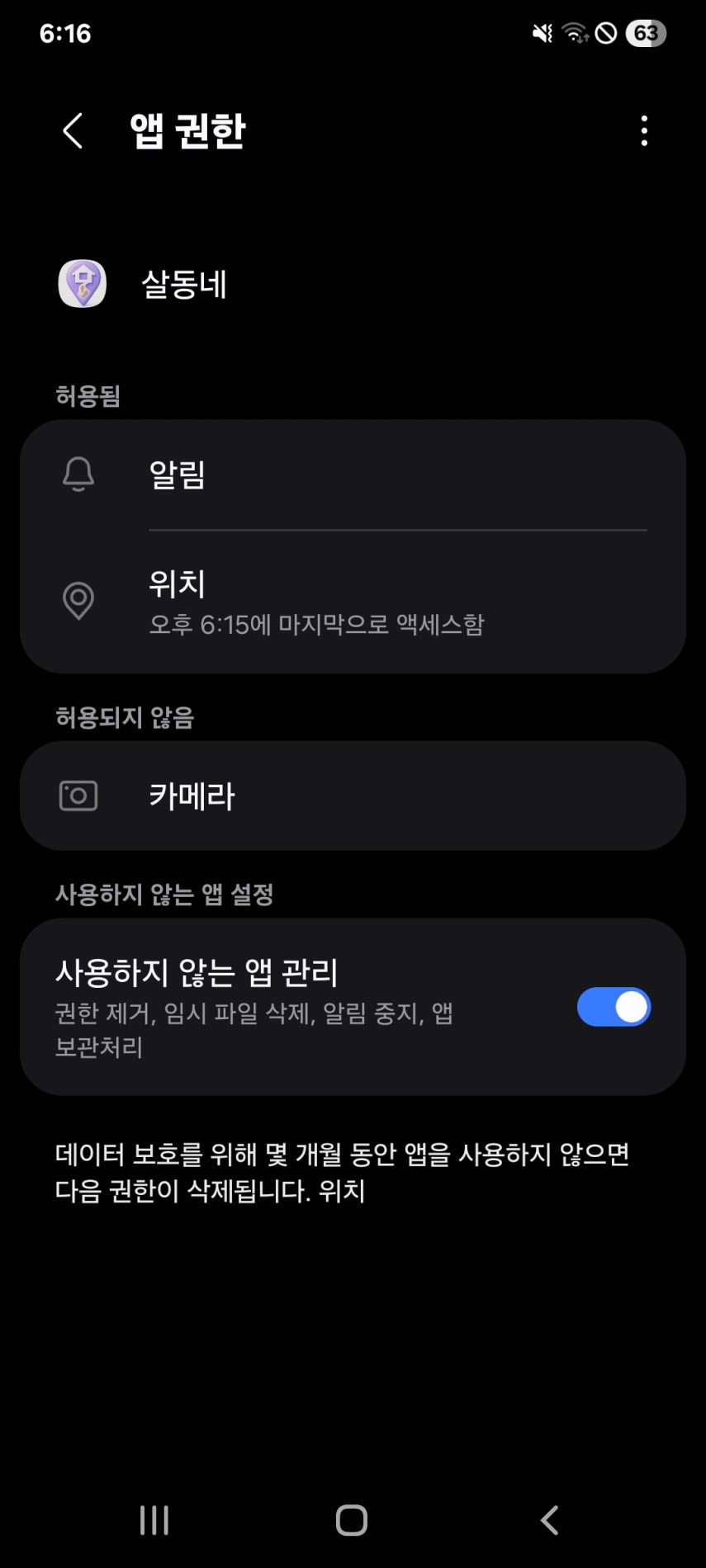Open the 카메라 permission row
The image size is (706, 1568).
point(353,796)
